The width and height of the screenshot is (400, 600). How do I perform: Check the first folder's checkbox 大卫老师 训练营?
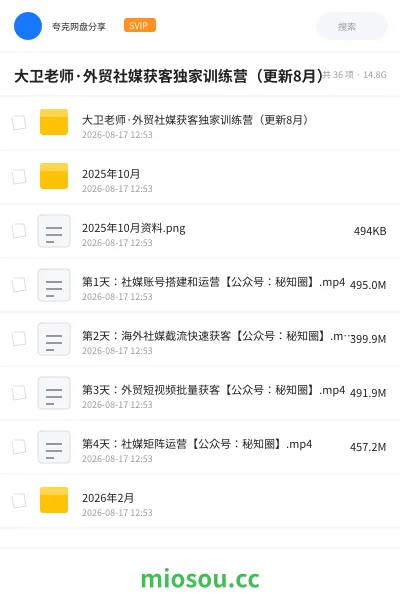[19, 123]
